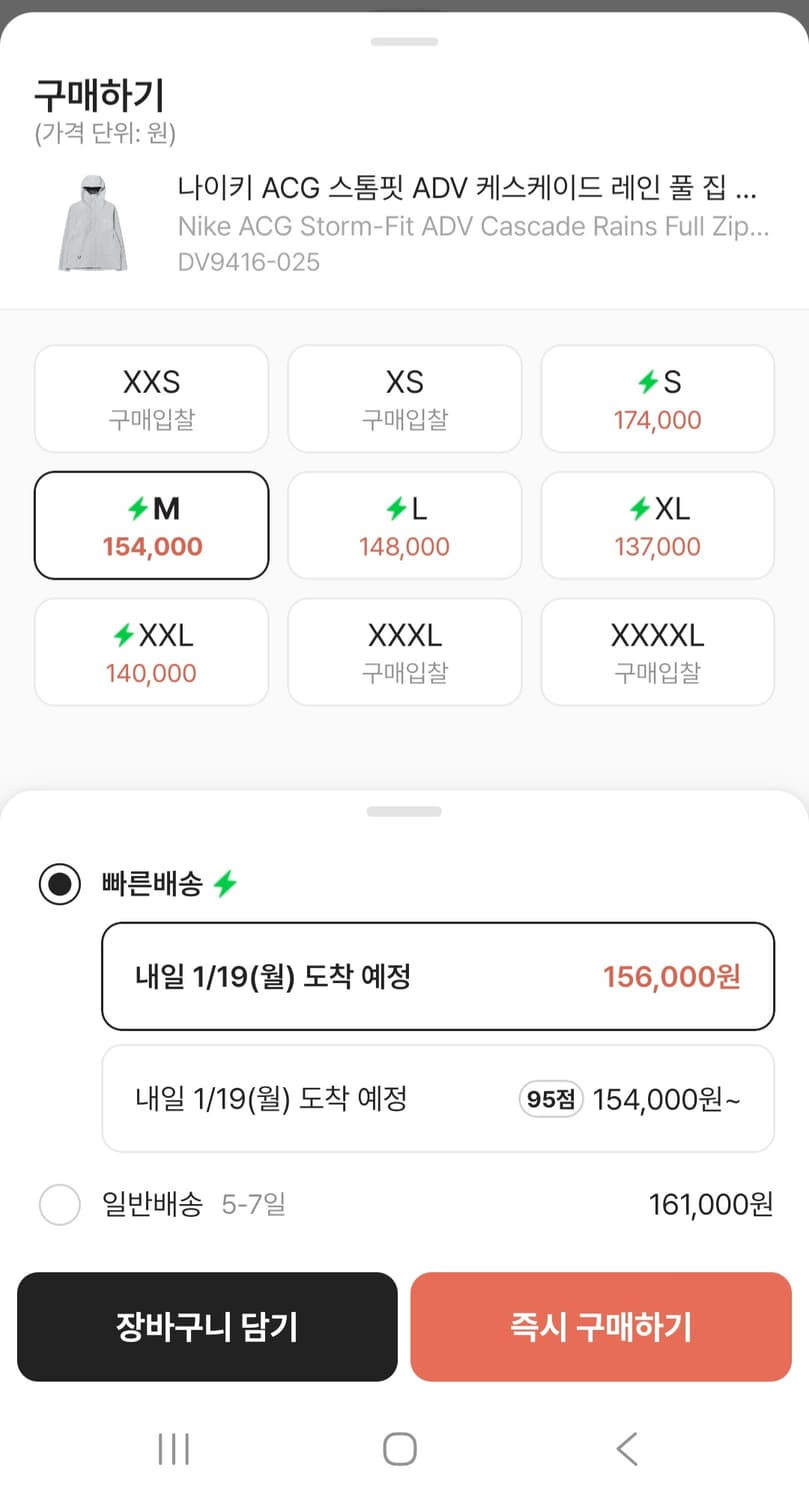
Task: Tap the drag handle atop the purchase sheet
Action: (404, 41)
